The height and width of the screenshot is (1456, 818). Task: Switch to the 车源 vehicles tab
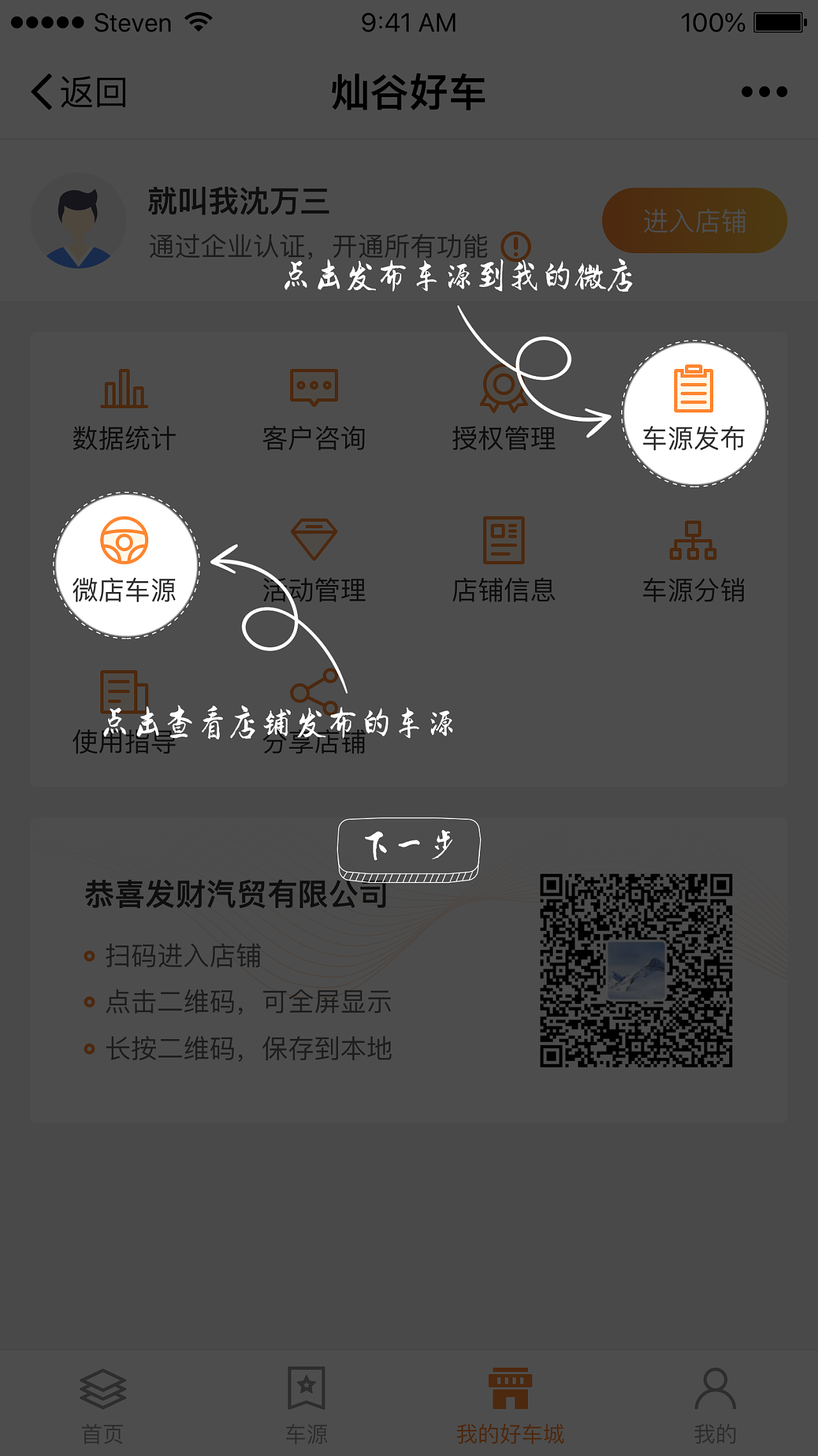(307, 1400)
